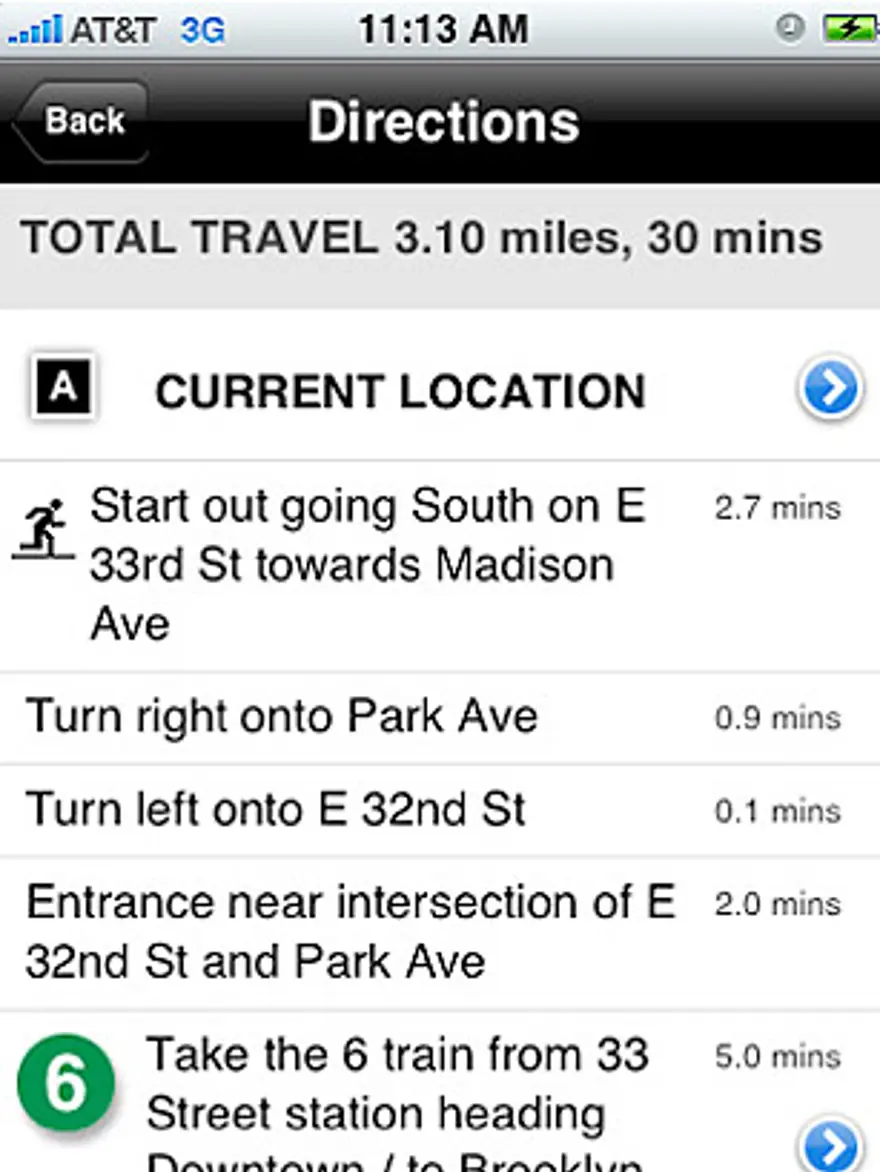
Task: Go back from Directions
Action: [x=84, y=122]
